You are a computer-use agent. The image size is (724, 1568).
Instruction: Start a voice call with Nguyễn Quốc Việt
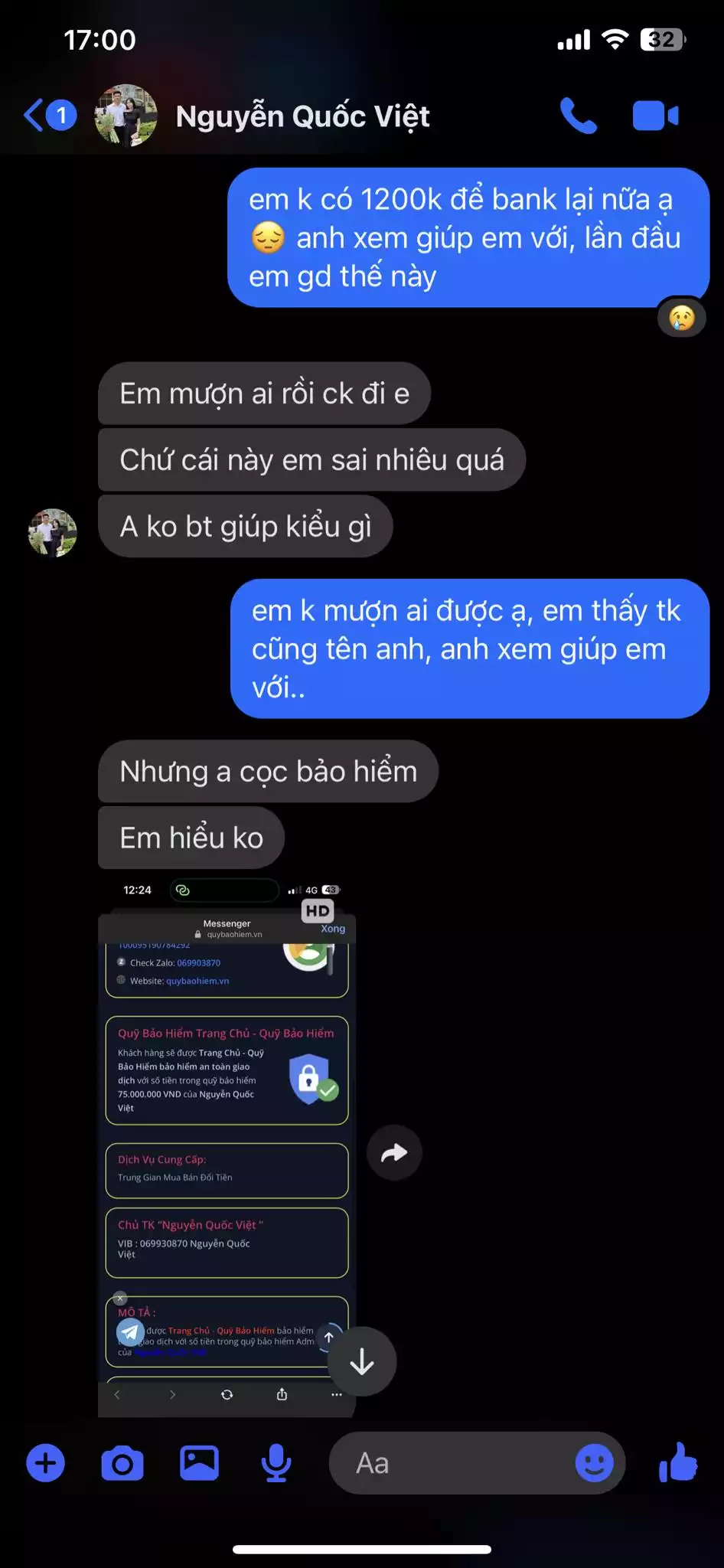click(578, 116)
